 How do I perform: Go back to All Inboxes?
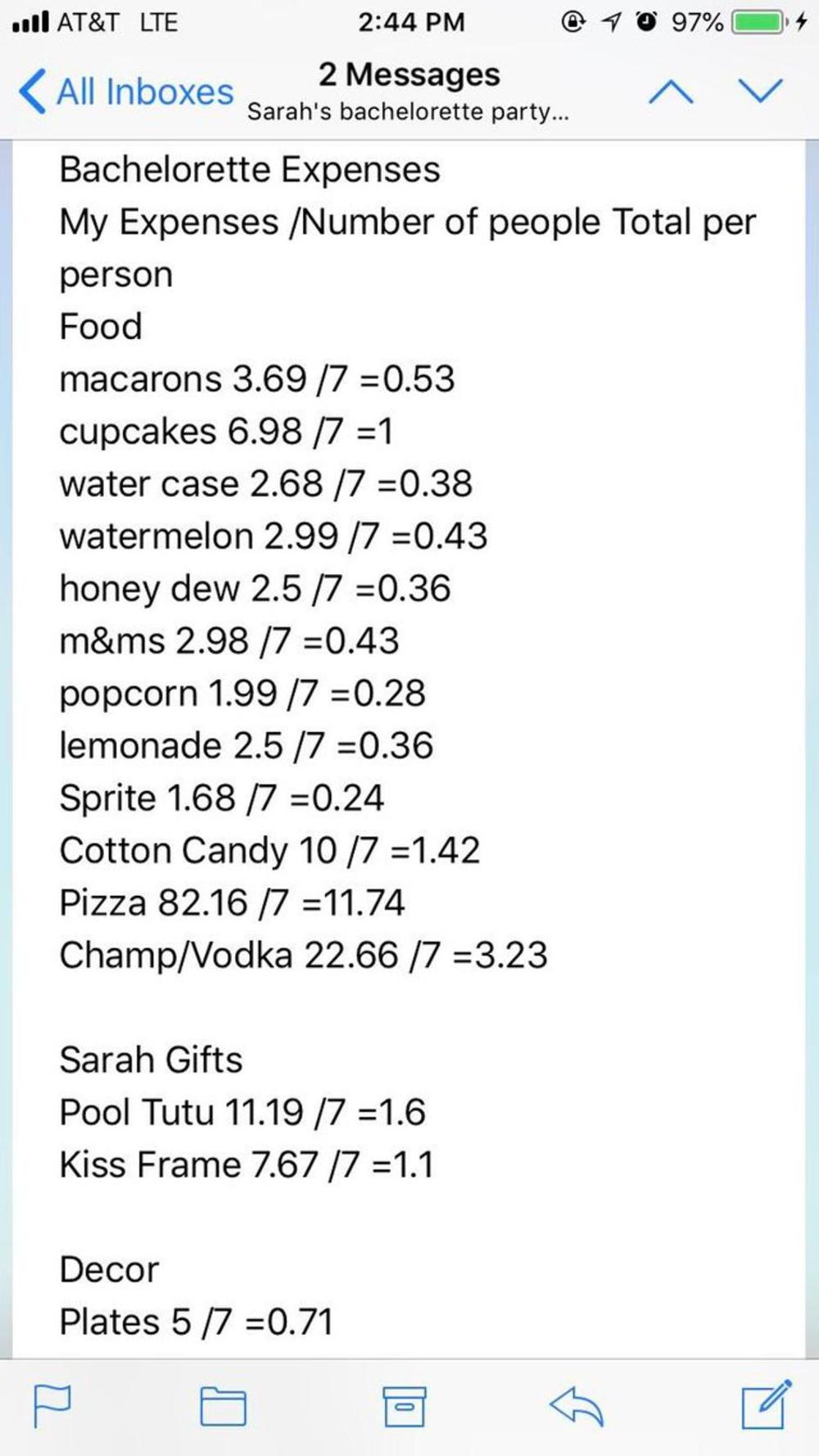pos(127,91)
